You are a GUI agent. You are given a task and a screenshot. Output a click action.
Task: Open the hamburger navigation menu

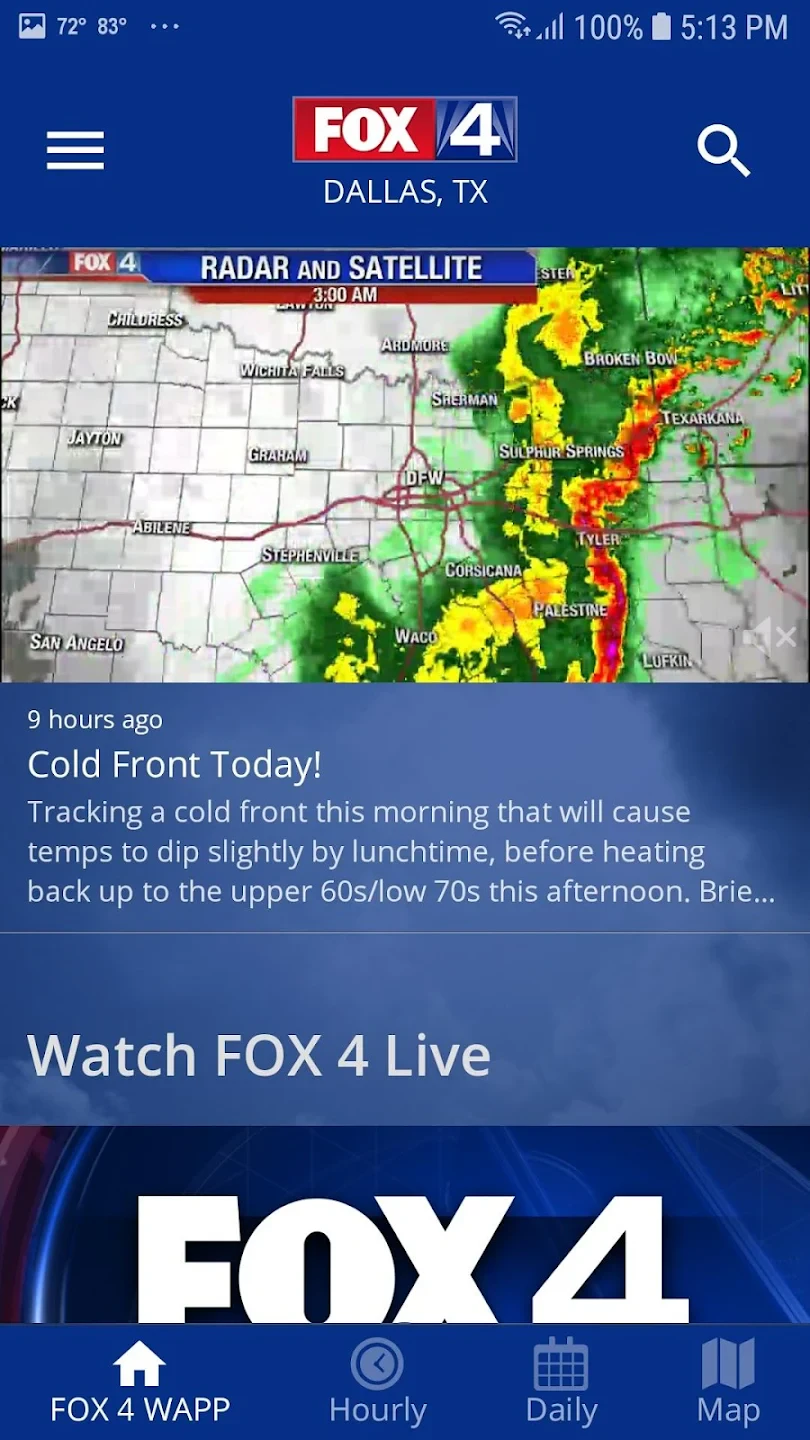point(75,151)
